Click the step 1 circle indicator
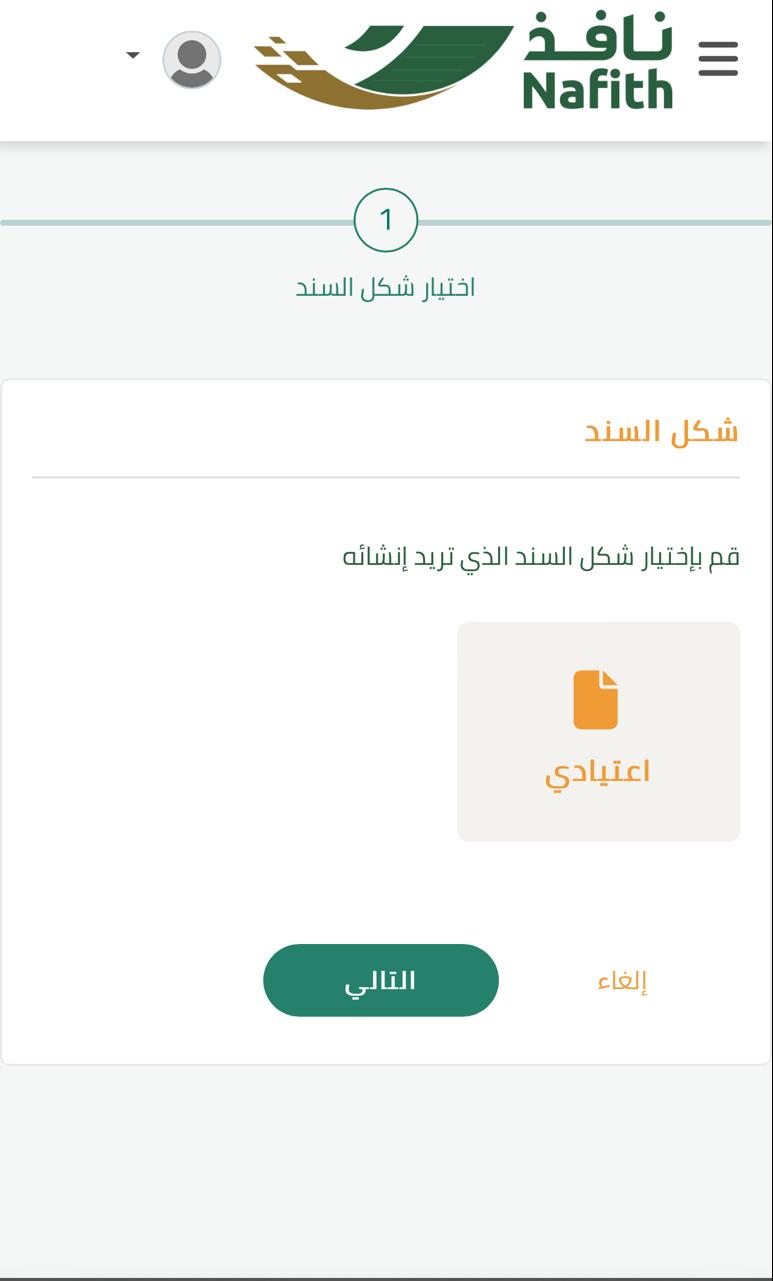Image resolution: width=773 pixels, height=1281 pixels. point(388,221)
